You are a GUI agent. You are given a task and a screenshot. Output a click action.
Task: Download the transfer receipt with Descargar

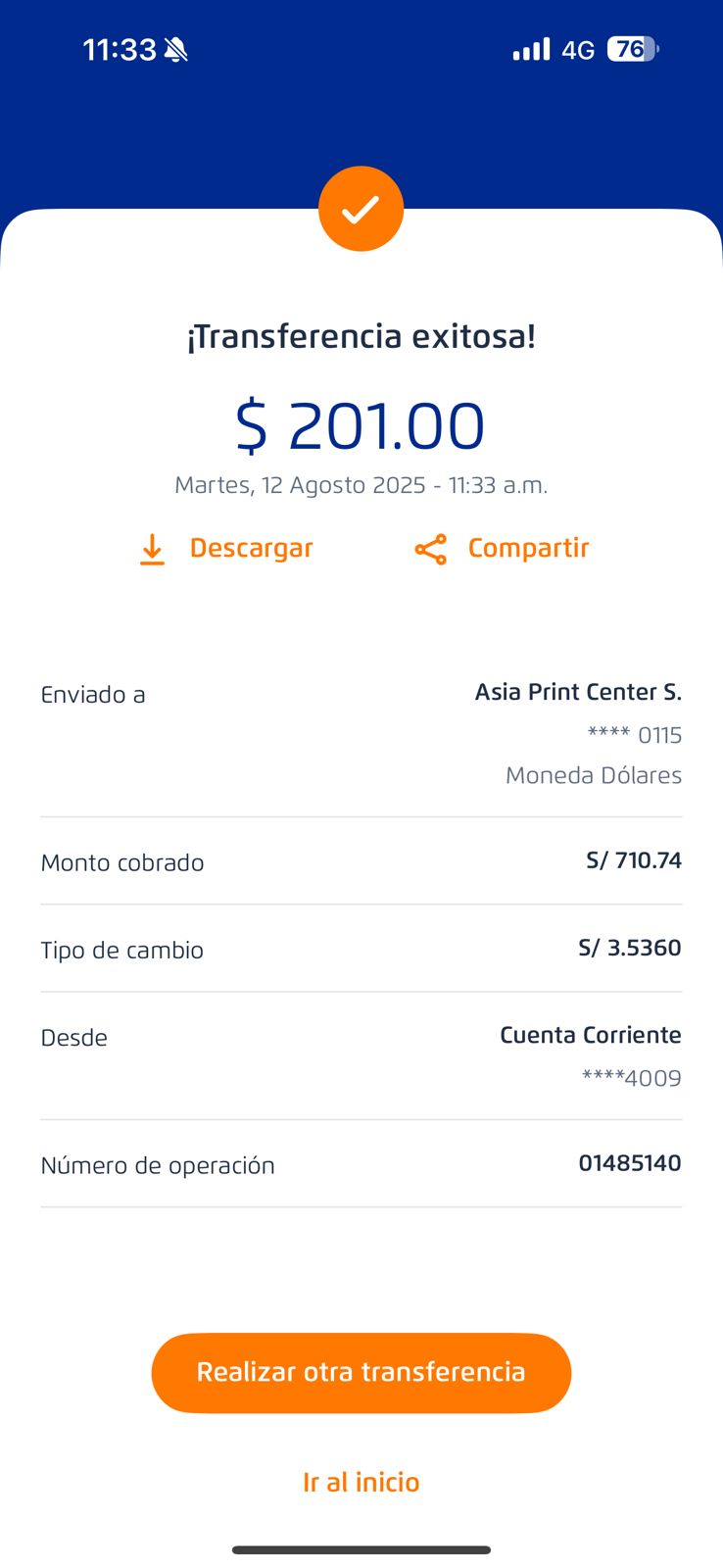point(227,549)
